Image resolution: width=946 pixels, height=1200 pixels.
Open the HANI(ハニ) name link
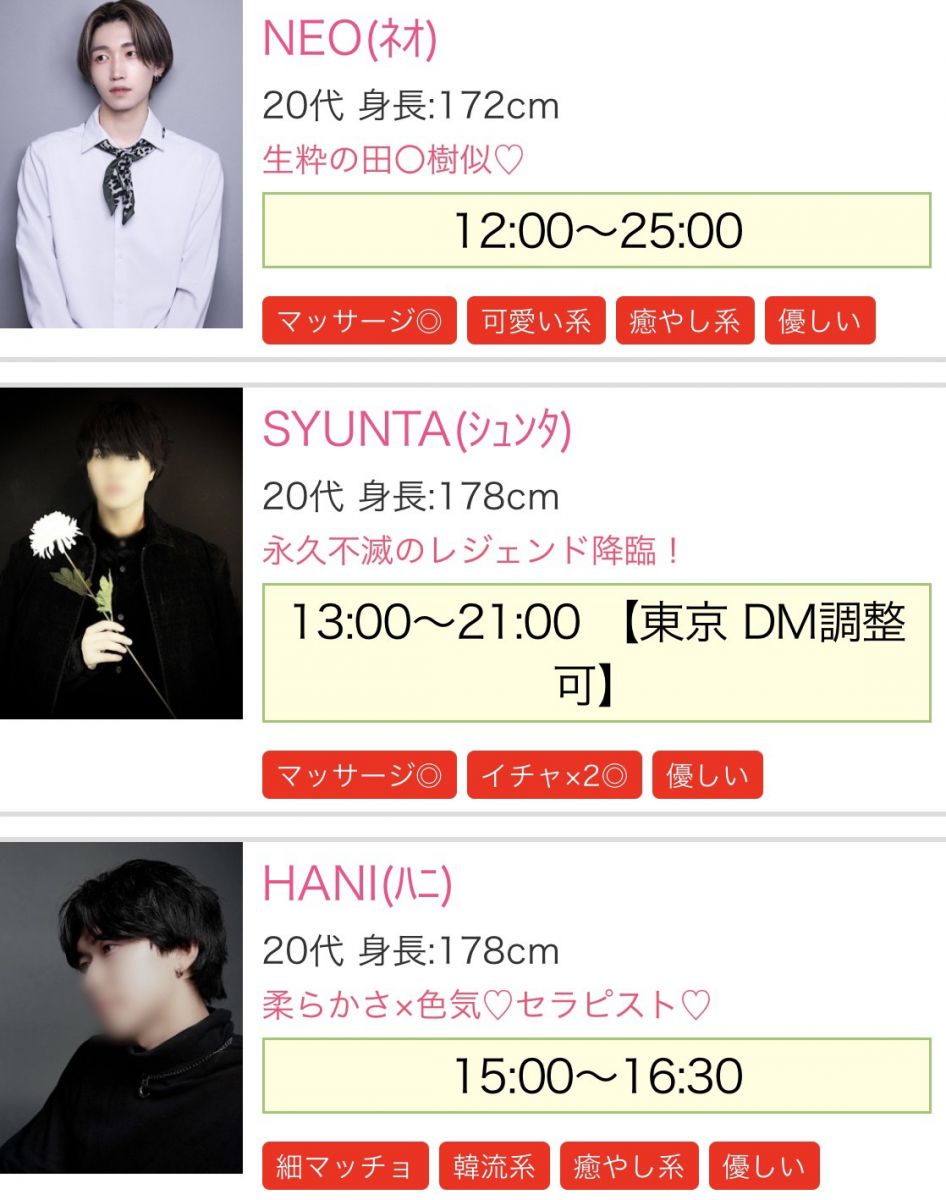pos(357,884)
